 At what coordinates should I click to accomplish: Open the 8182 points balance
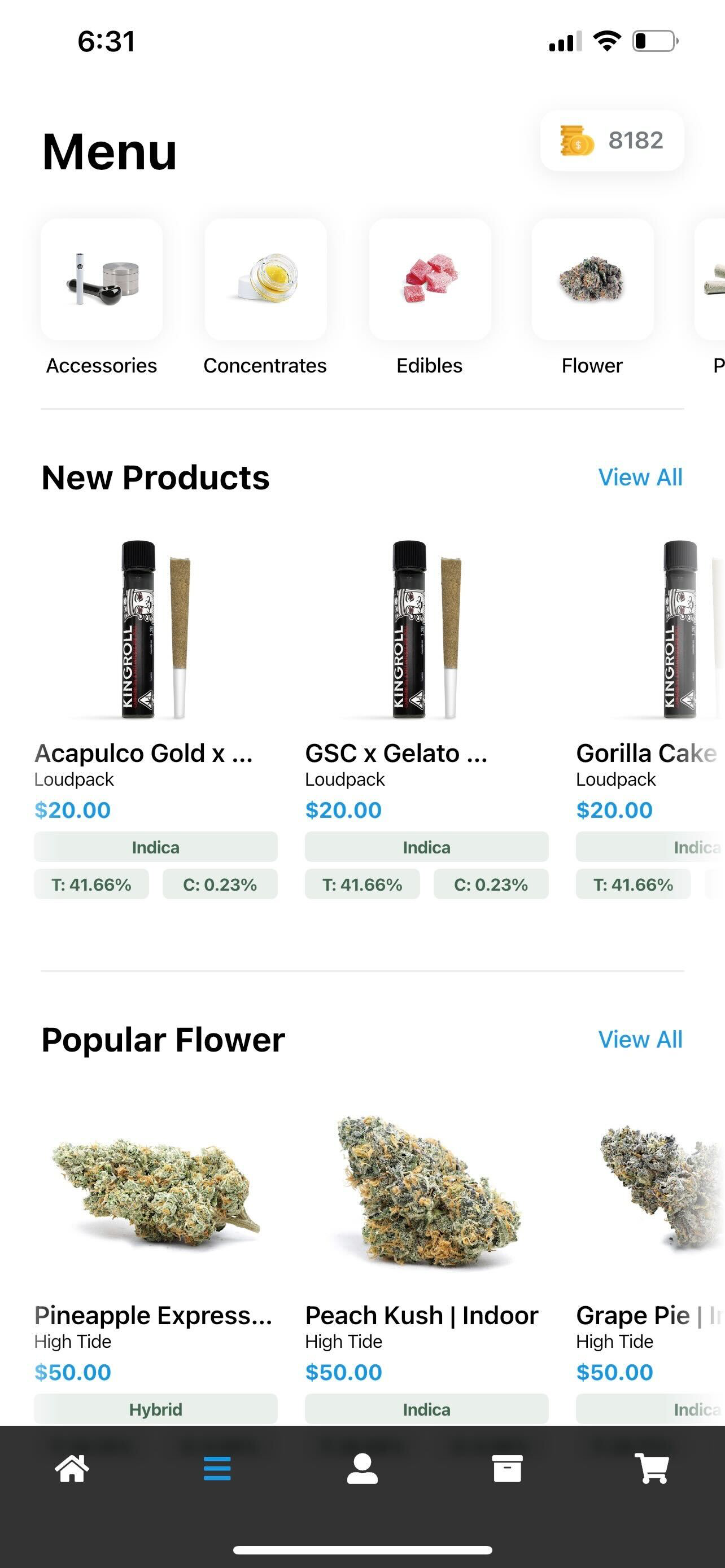[612, 141]
